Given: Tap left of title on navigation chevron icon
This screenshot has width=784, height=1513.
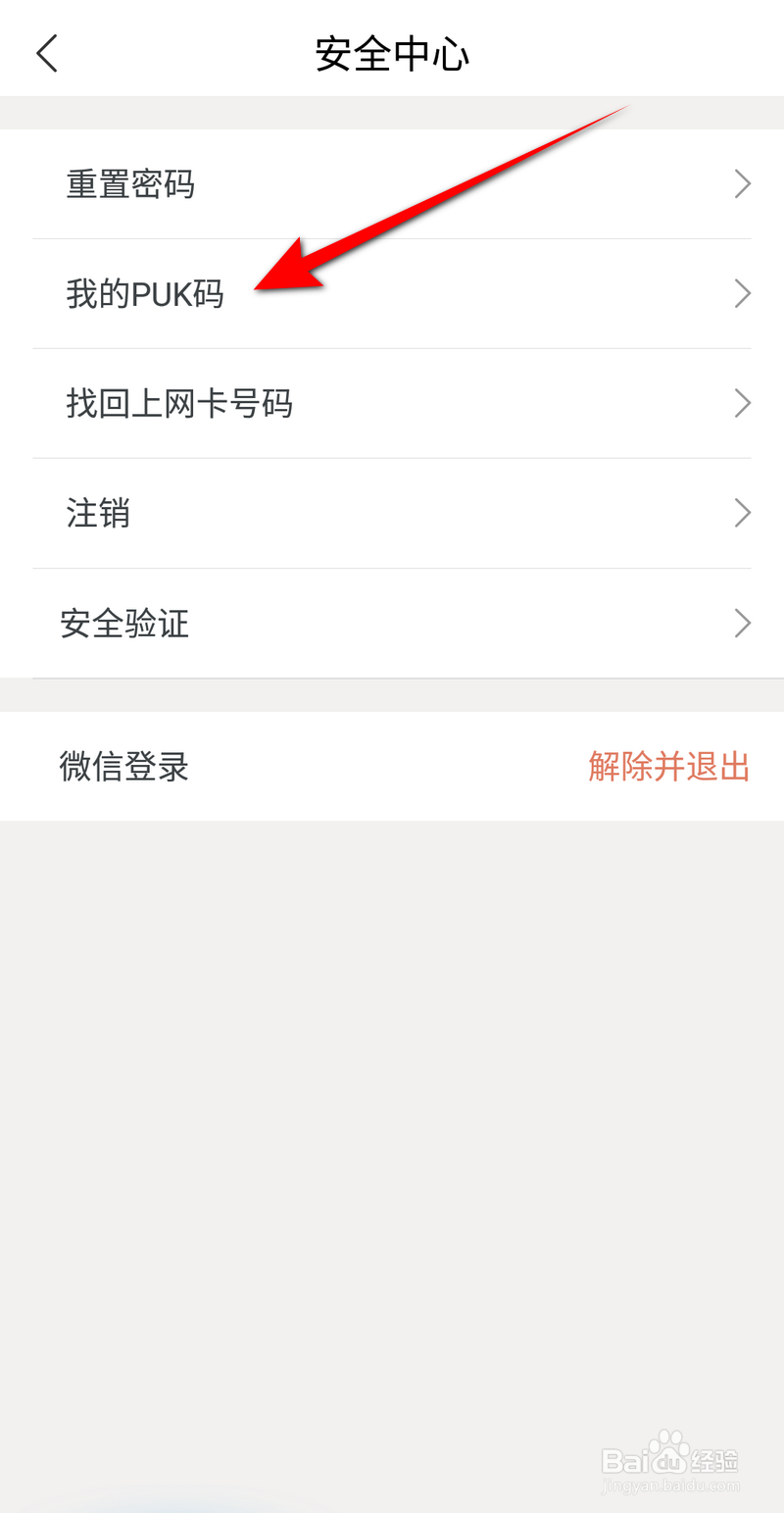Looking at the screenshot, I should point(46,54).
